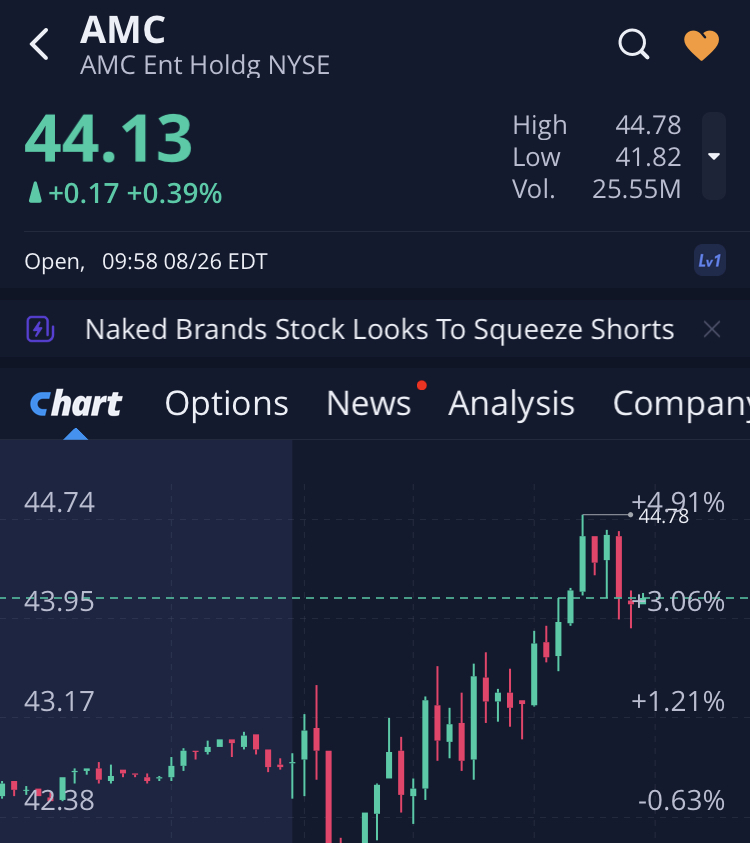The image size is (750, 843).
Task: Open the Company tab
Action: tap(680, 403)
